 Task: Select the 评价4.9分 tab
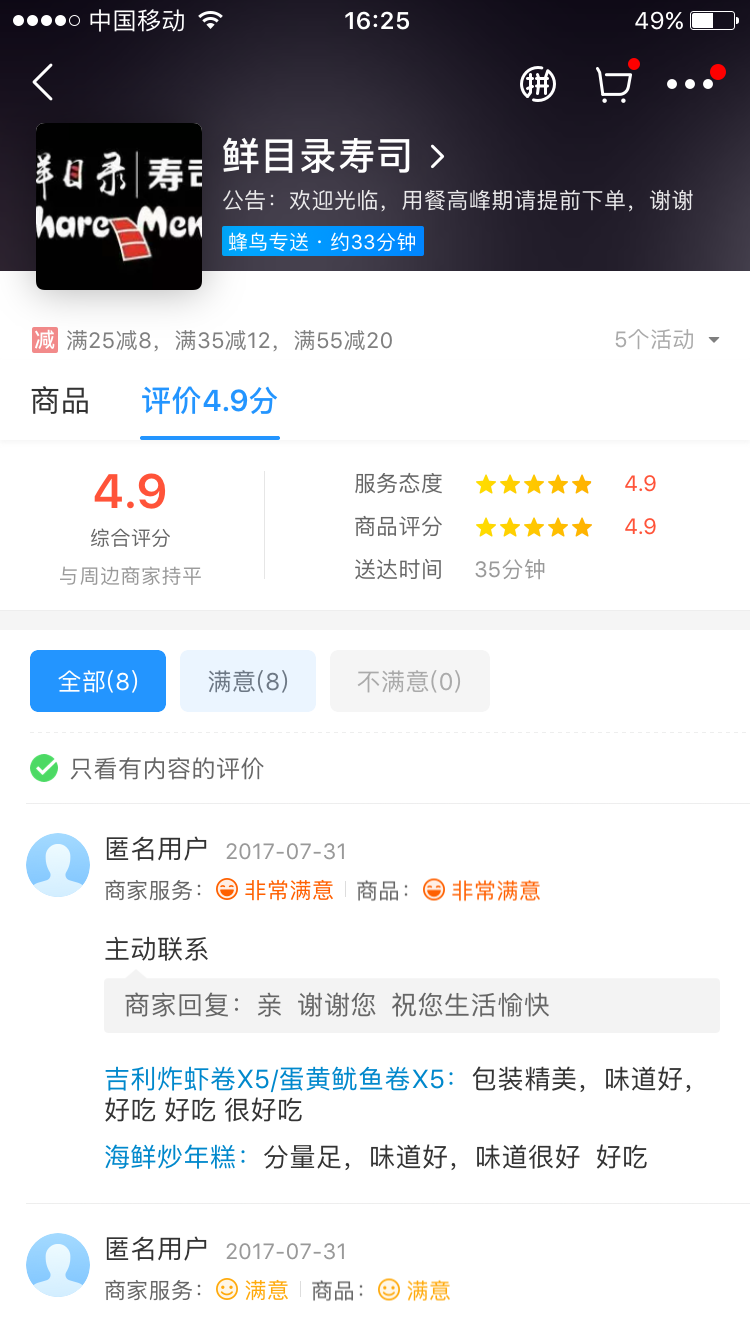(210, 402)
